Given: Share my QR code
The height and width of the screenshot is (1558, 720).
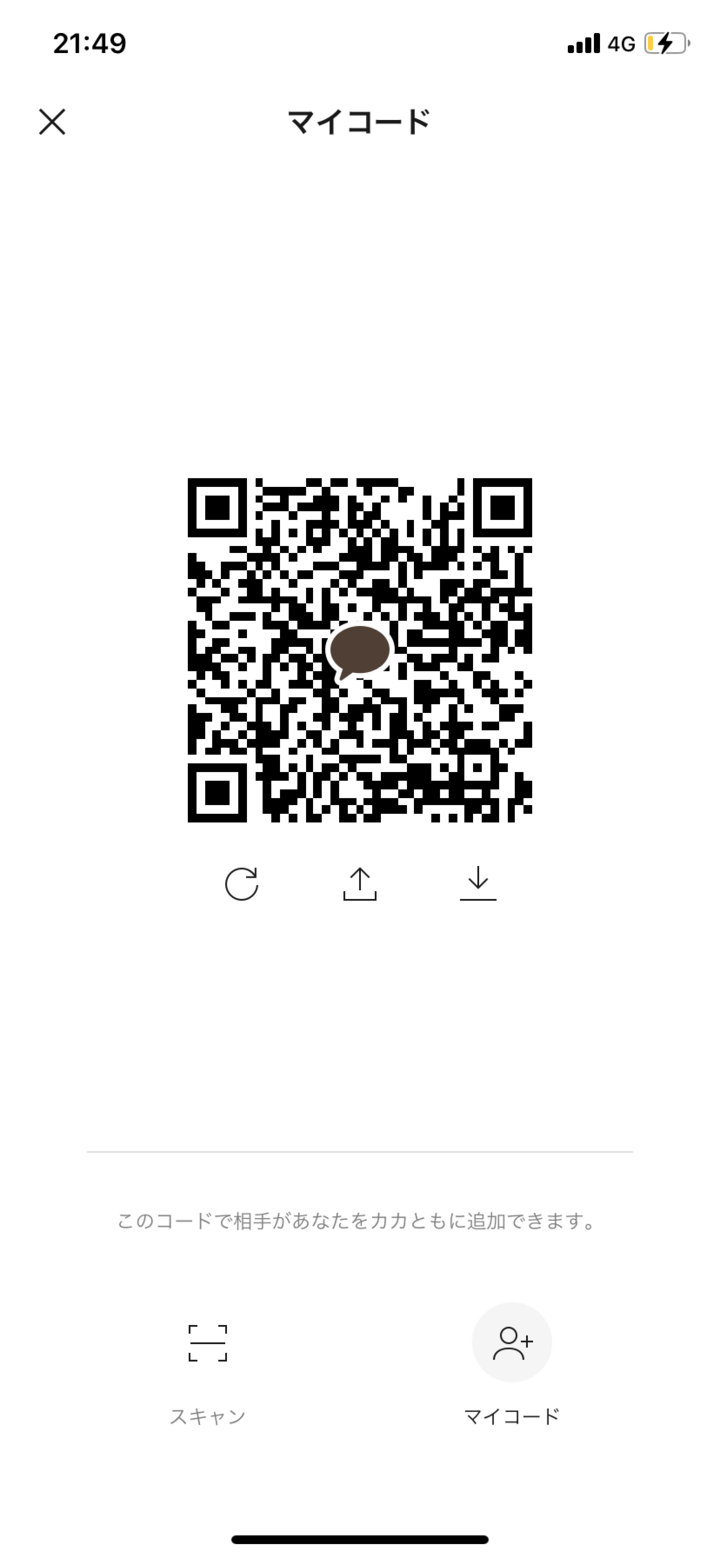Looking at the screenshot, I should tap(360, 884).
